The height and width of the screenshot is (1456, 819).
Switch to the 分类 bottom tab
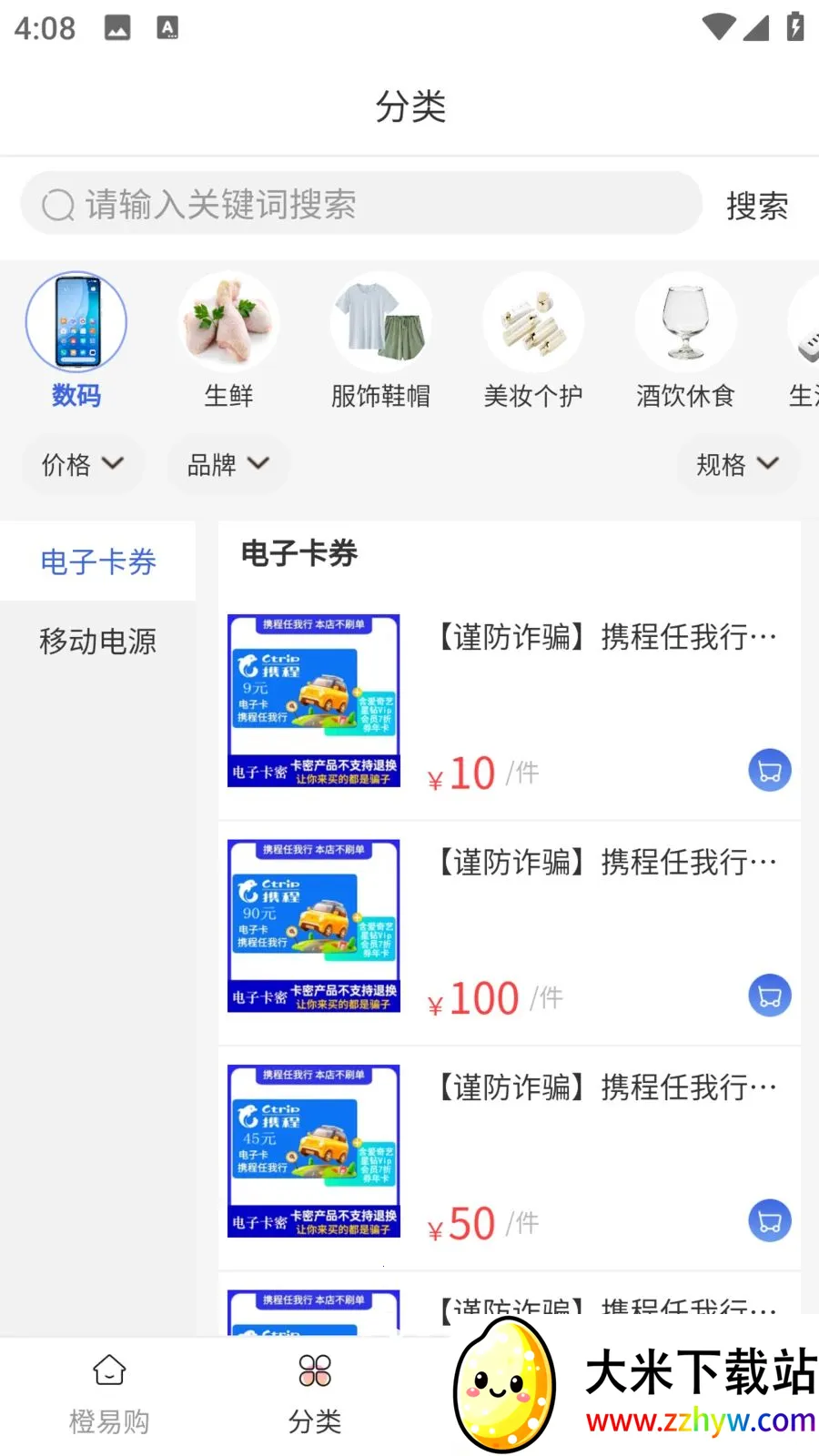[x=315, y=1394]
